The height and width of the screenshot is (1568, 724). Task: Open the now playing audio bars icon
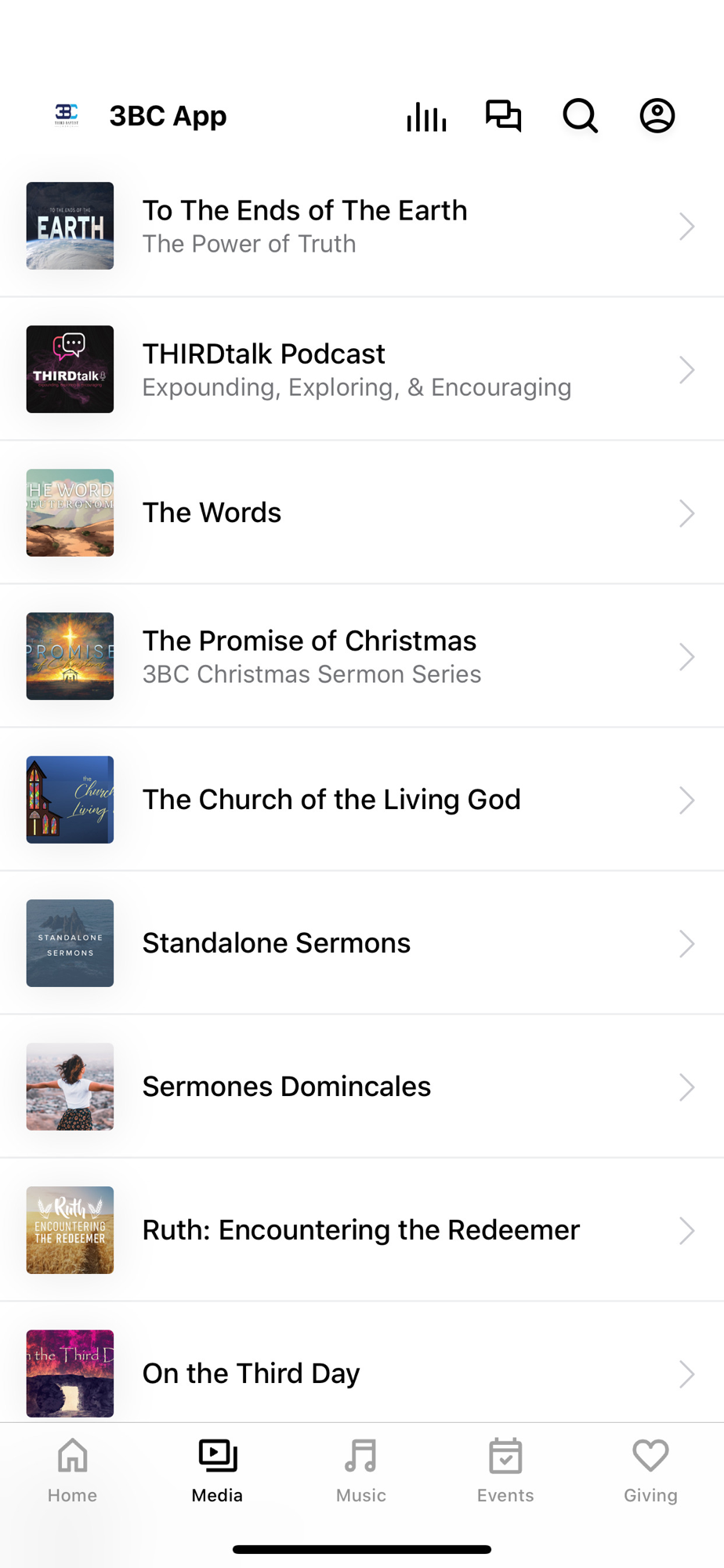(x=426, y=117)
